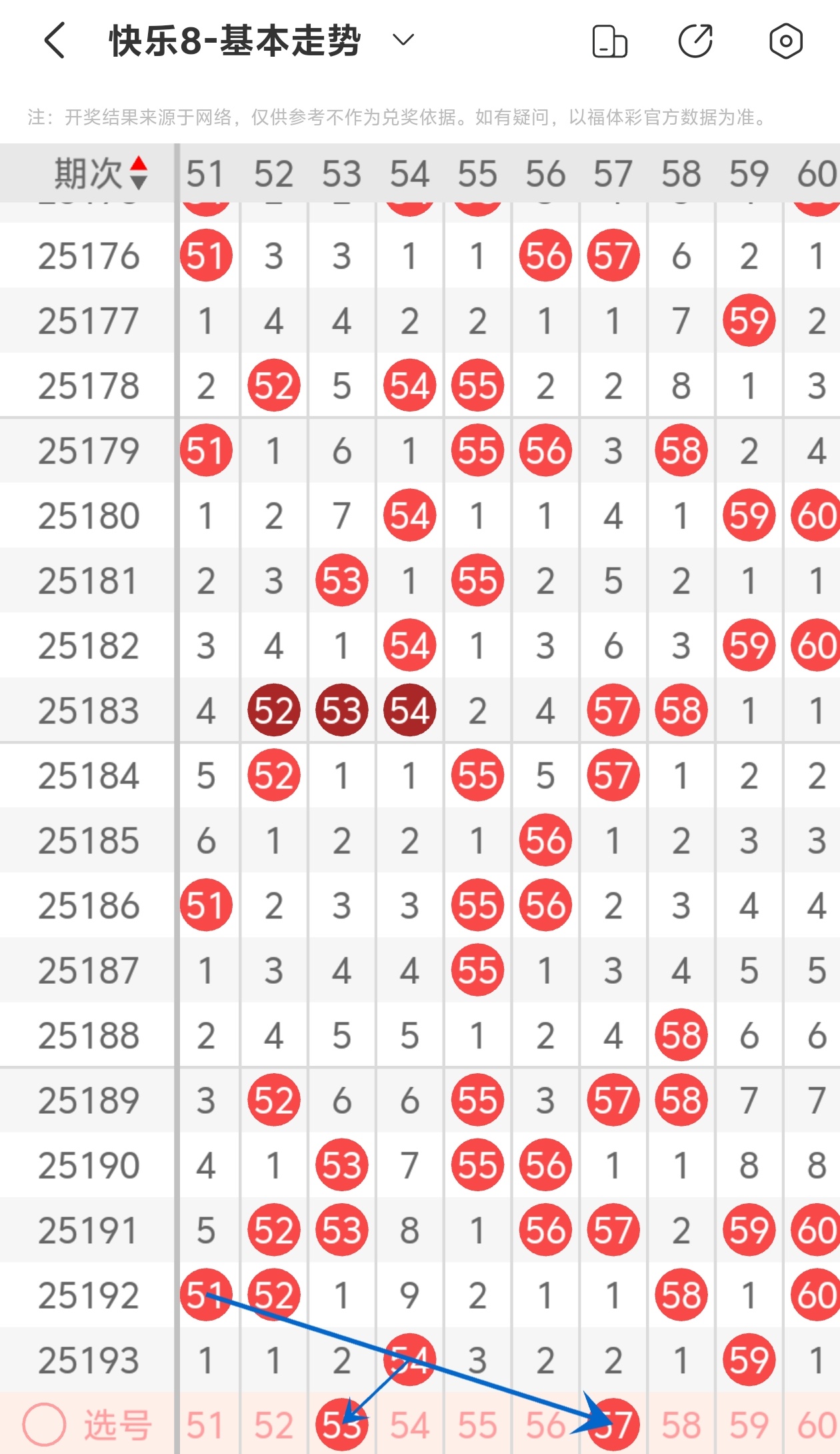Expand the 快乐8-基本走势 chart type dropdown
Viewport: 840px width, 1454px height.
click(x=403, y=41)
